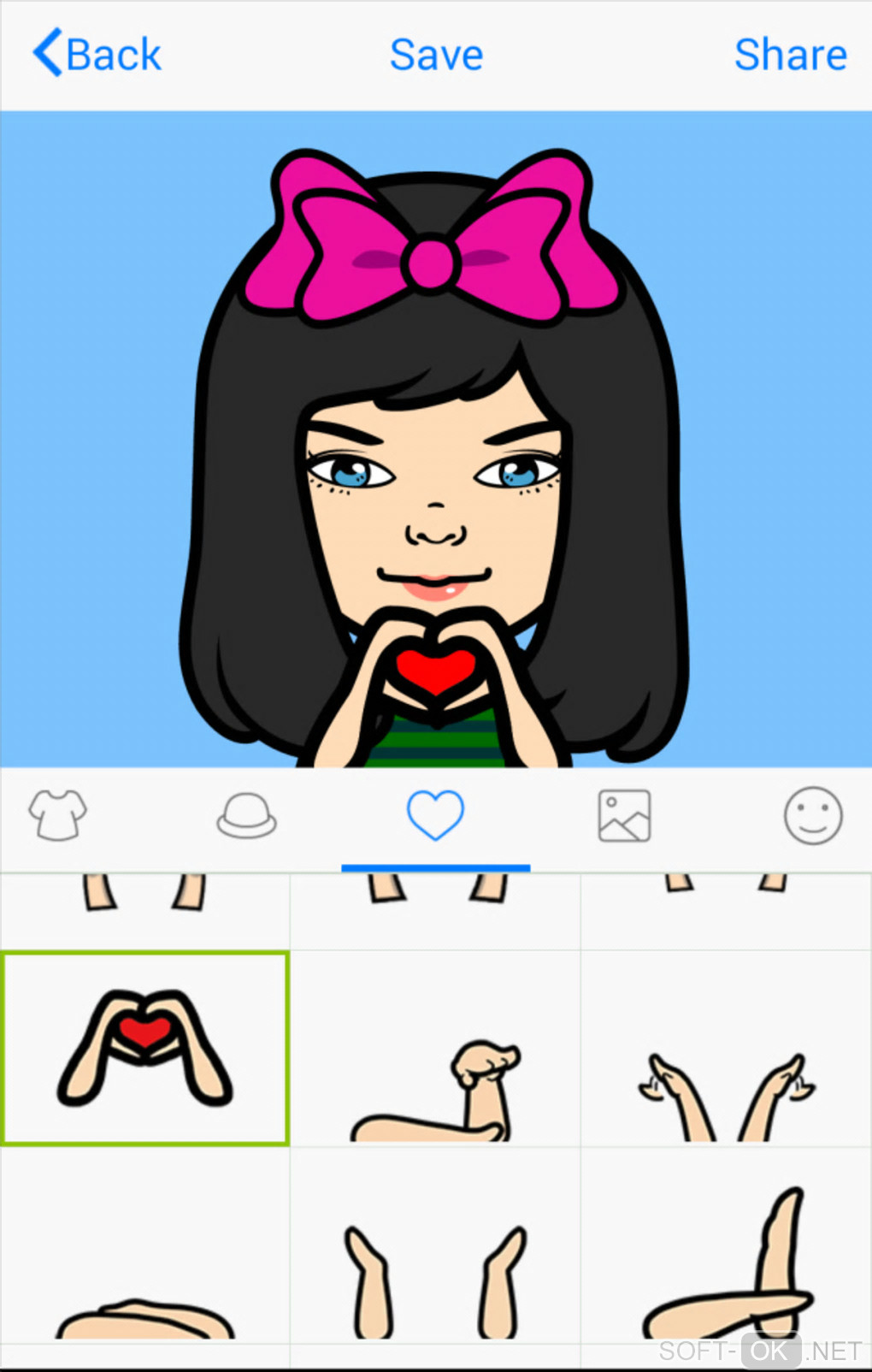Share the avatar
The image size is (872, 1372).
[790, 55]
